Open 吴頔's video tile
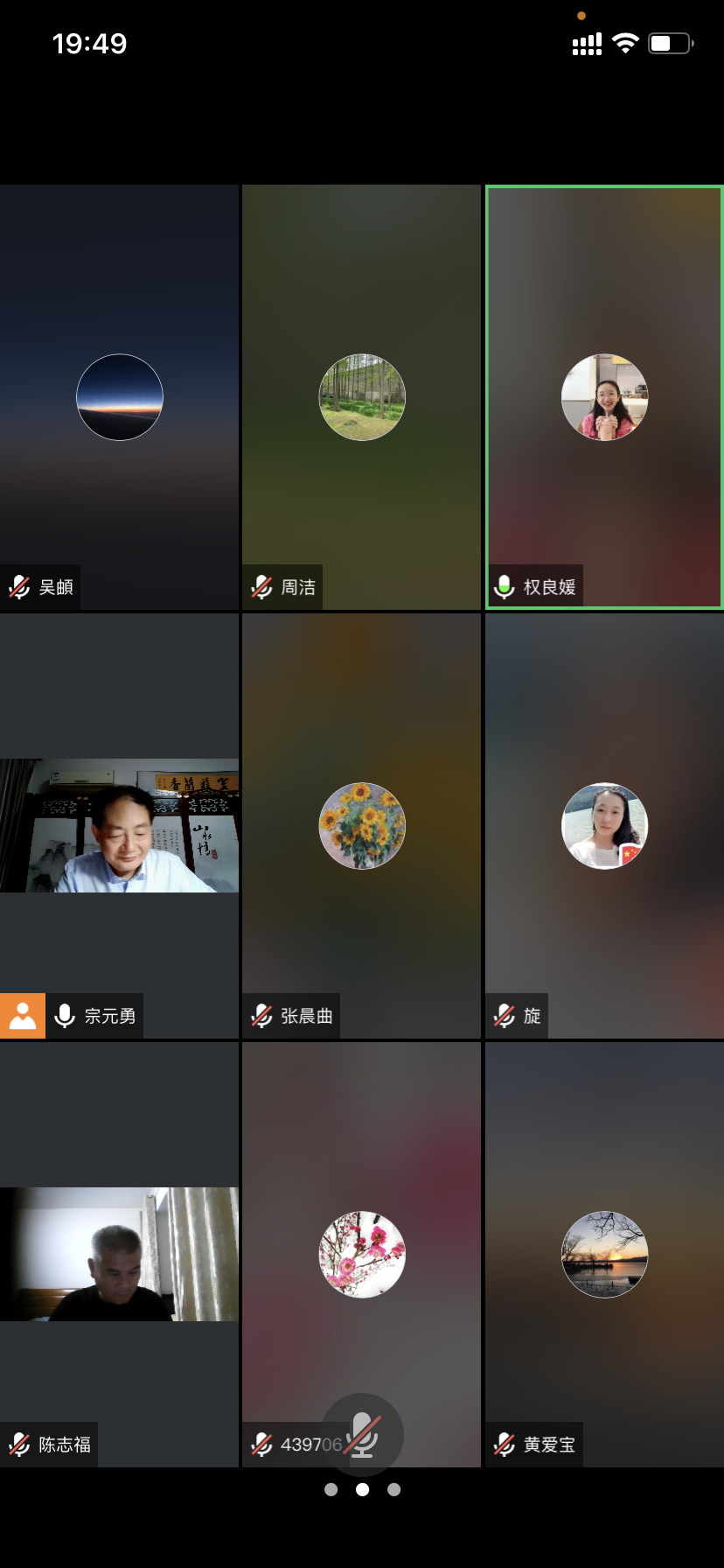The width and height of the screenshot is (724, 1568). (x=120, y=397)
